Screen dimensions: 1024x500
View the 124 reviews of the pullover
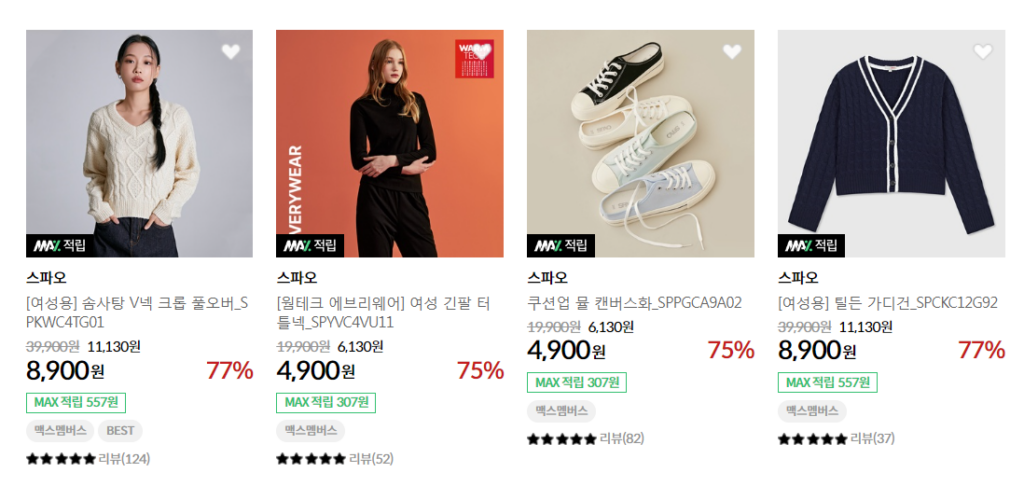[123, 459]
